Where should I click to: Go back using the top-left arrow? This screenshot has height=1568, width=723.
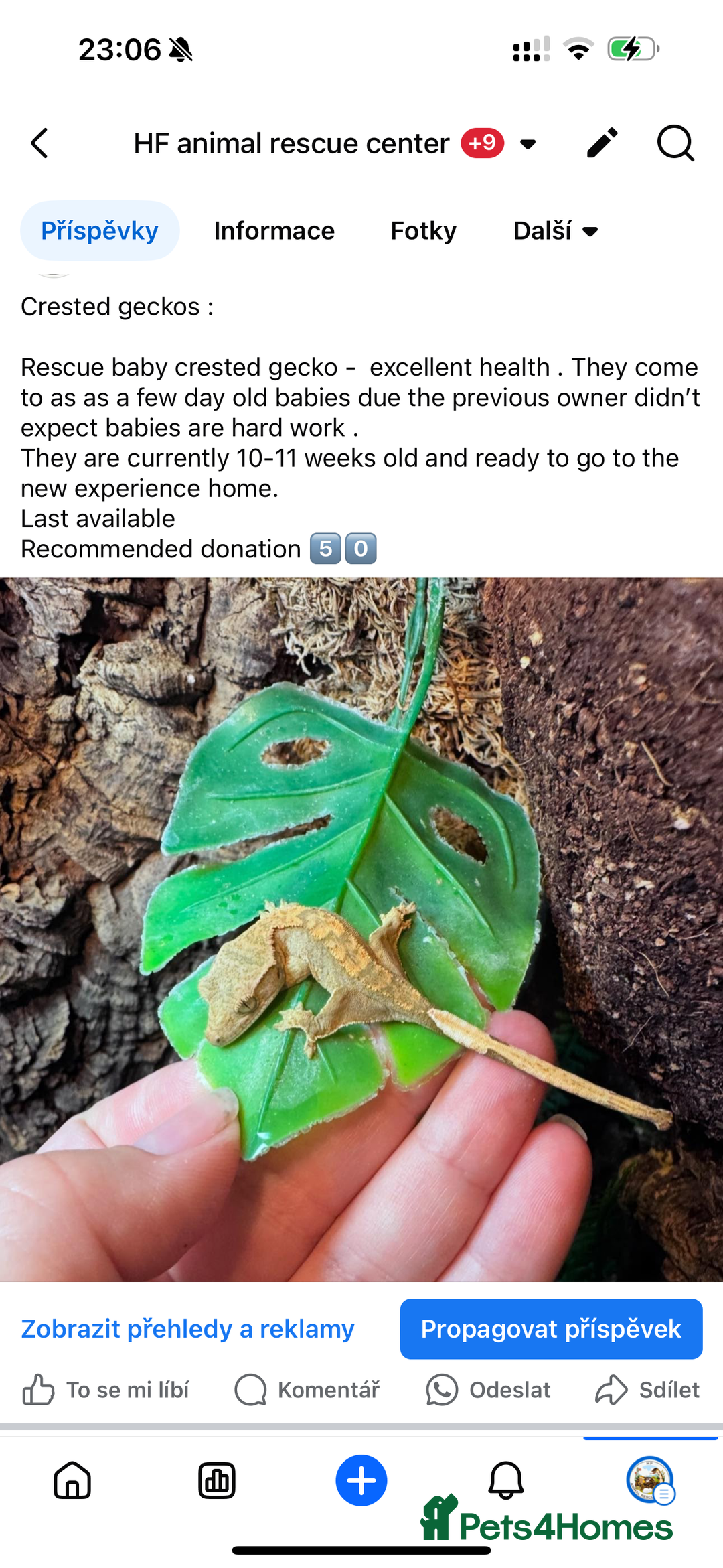point(40,143)
